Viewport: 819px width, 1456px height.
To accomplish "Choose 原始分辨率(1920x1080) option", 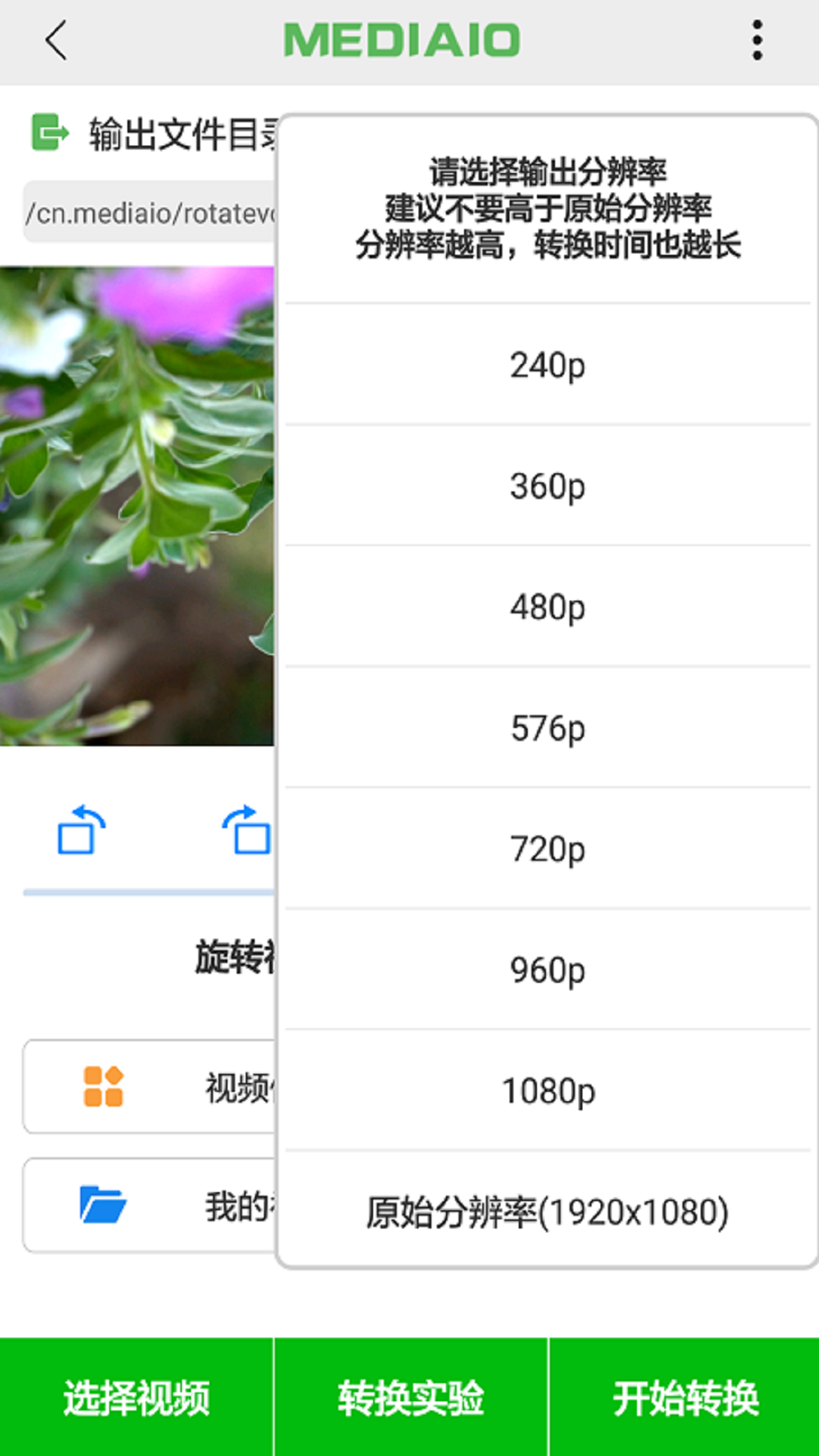I will click(548, 1211).
